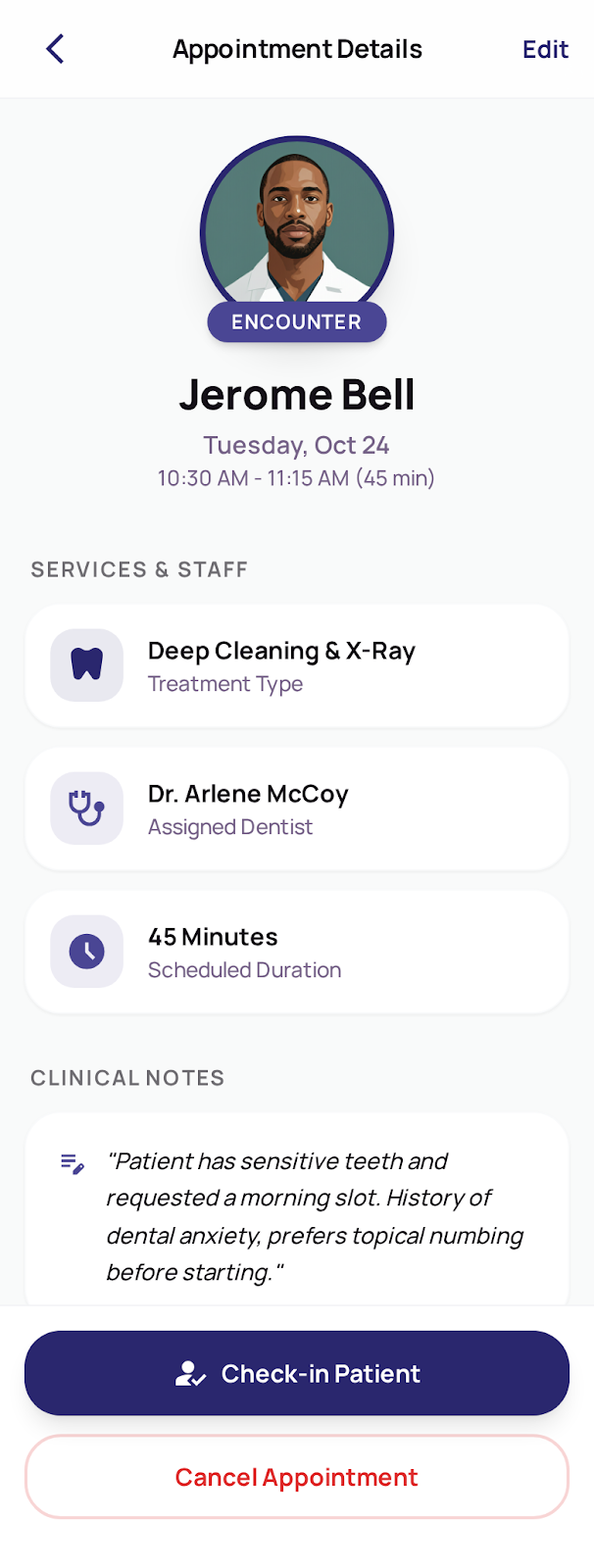
Task: Tap Edit to modify the appointment
Action: [x=545, y=50]
